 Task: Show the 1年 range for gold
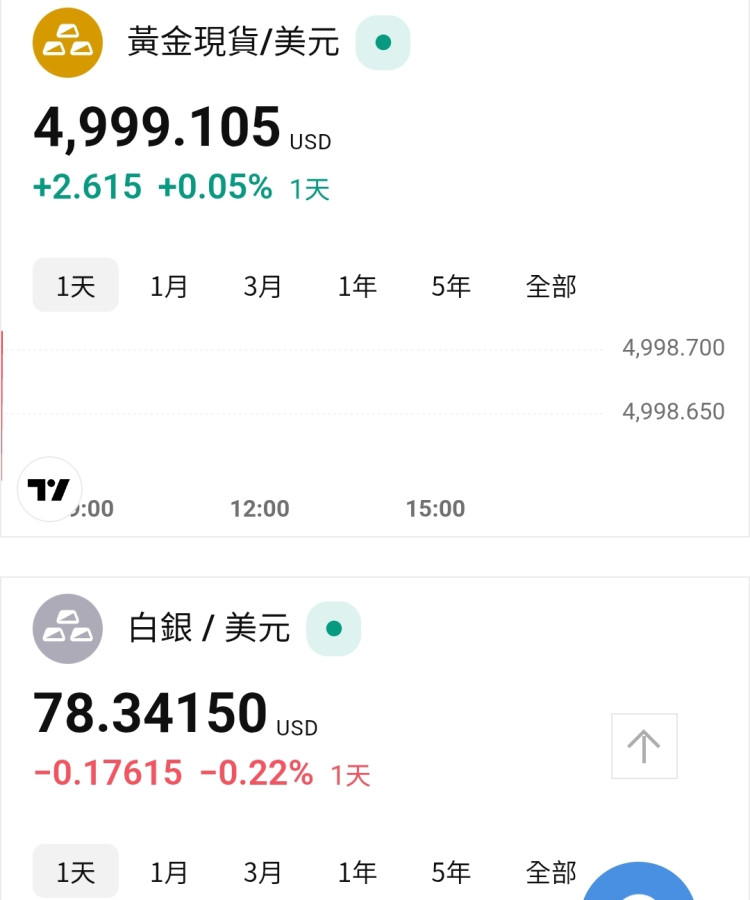click(357, 287)
